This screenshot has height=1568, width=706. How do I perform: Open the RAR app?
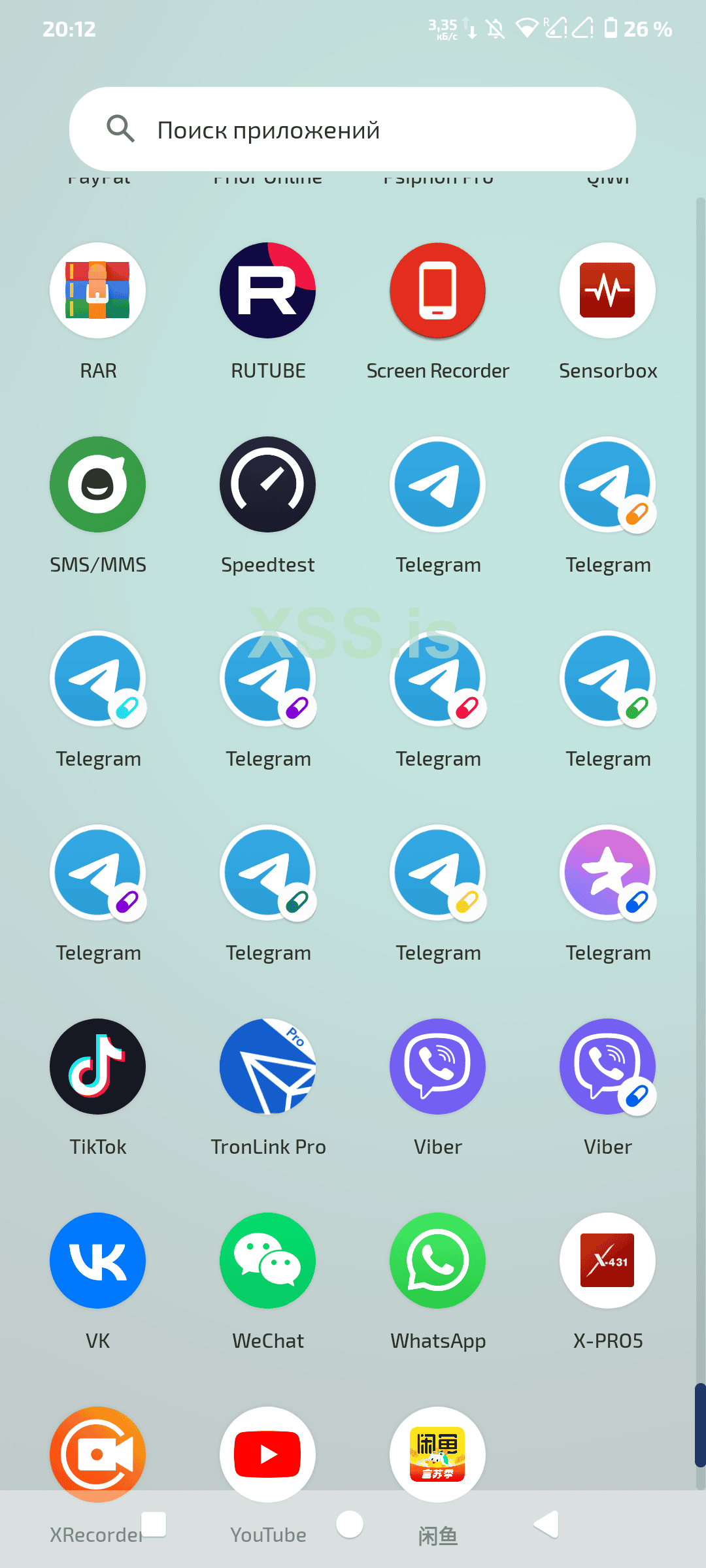(98, 291)
